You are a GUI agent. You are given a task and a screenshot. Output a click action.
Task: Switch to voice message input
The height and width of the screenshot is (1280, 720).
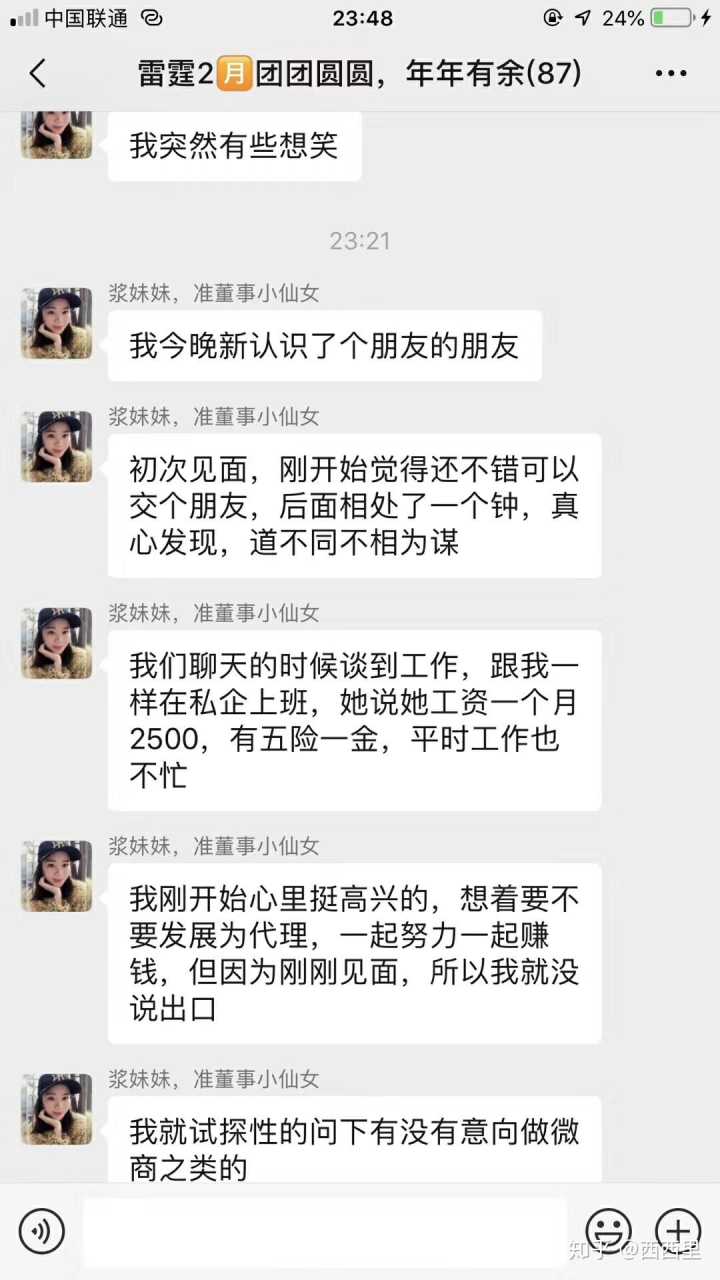click(41, 1231)
